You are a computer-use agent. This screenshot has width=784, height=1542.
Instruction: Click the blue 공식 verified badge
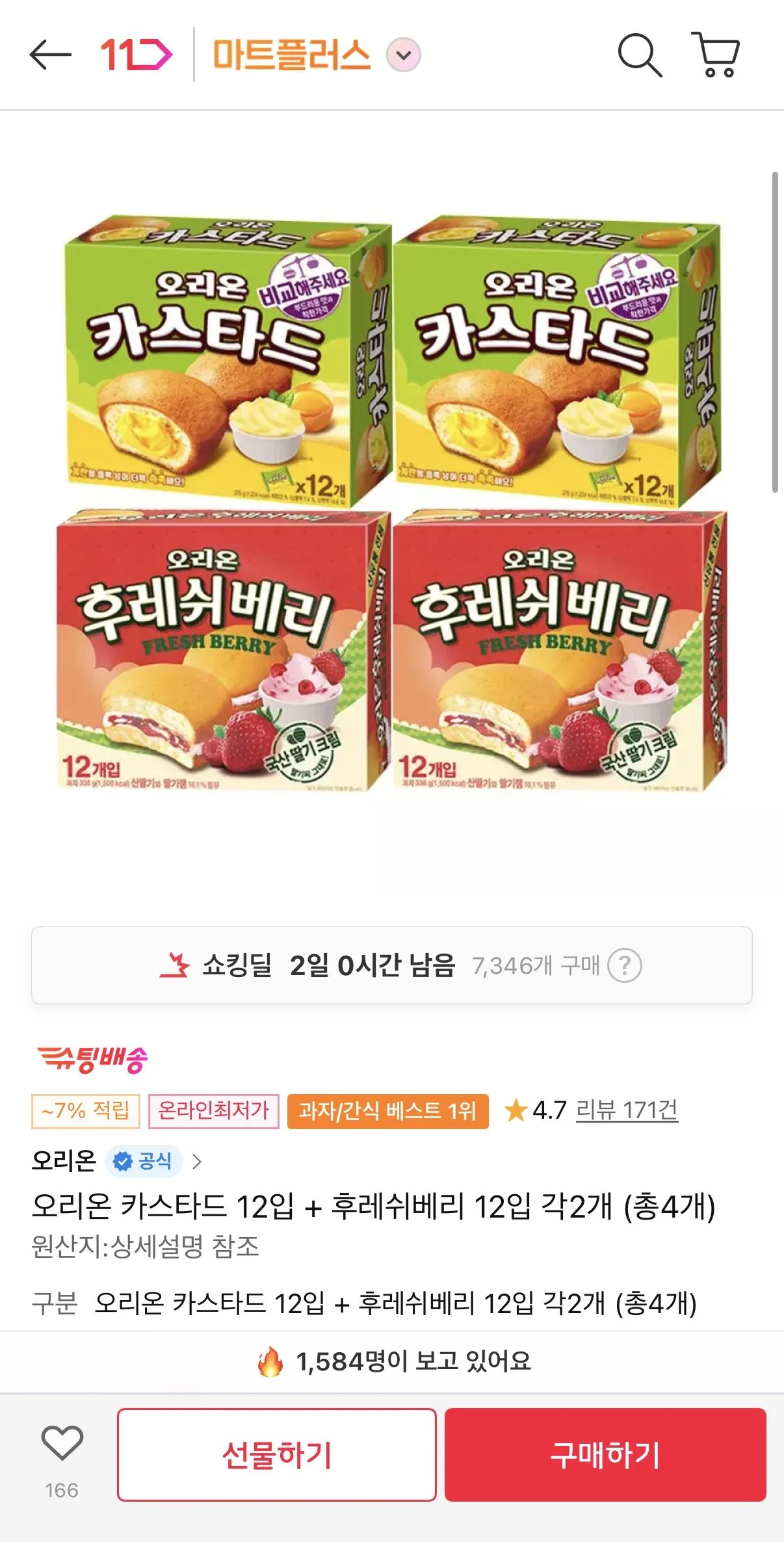click(144, 1161)
